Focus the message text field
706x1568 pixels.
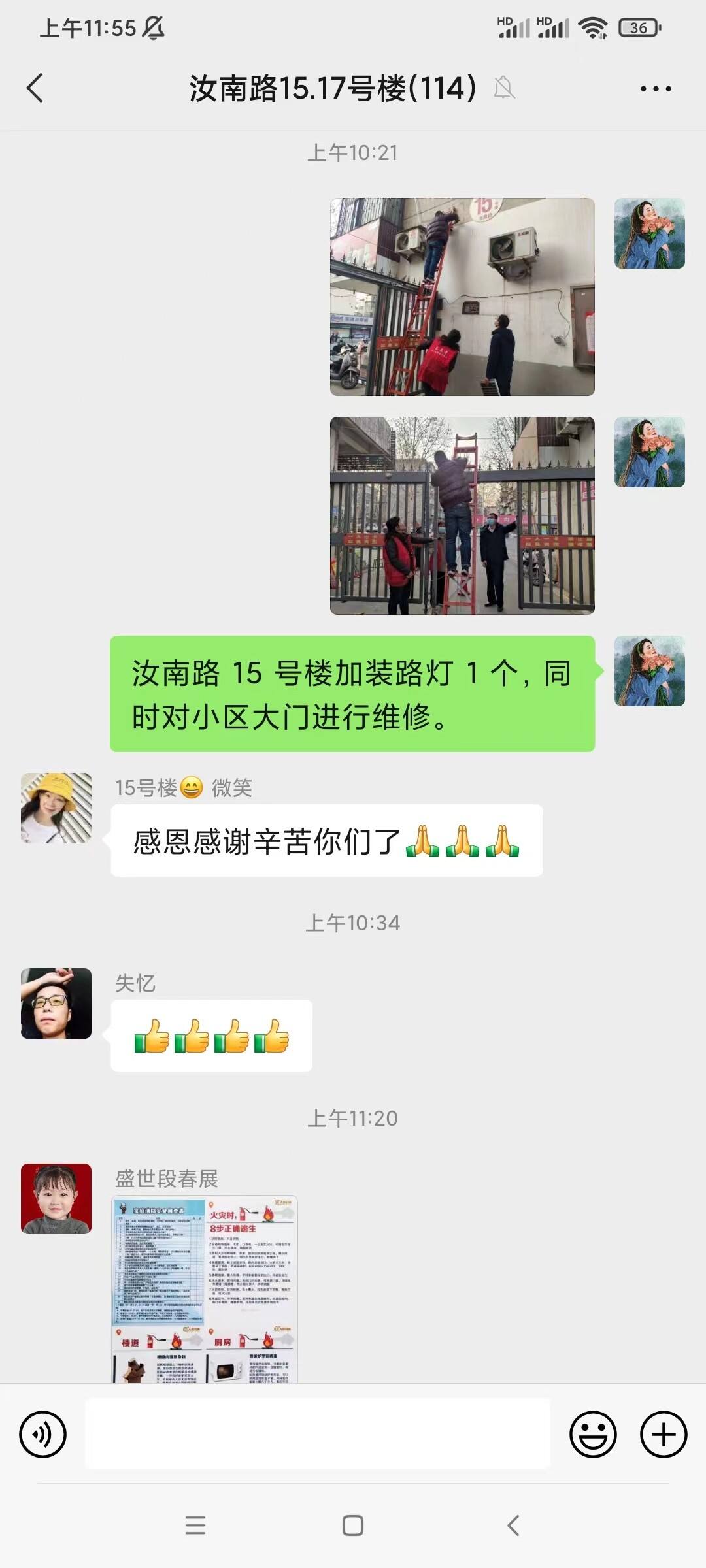pyautogui.click(x=318, y=1434)
